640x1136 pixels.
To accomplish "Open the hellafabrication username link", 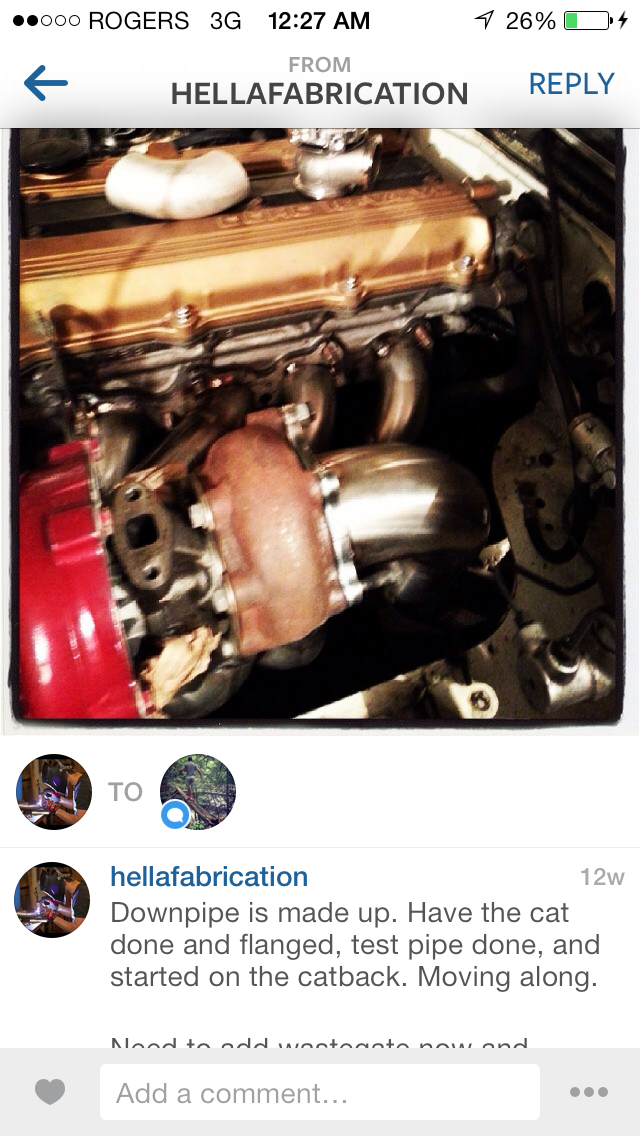I will (x=209, y=877).
